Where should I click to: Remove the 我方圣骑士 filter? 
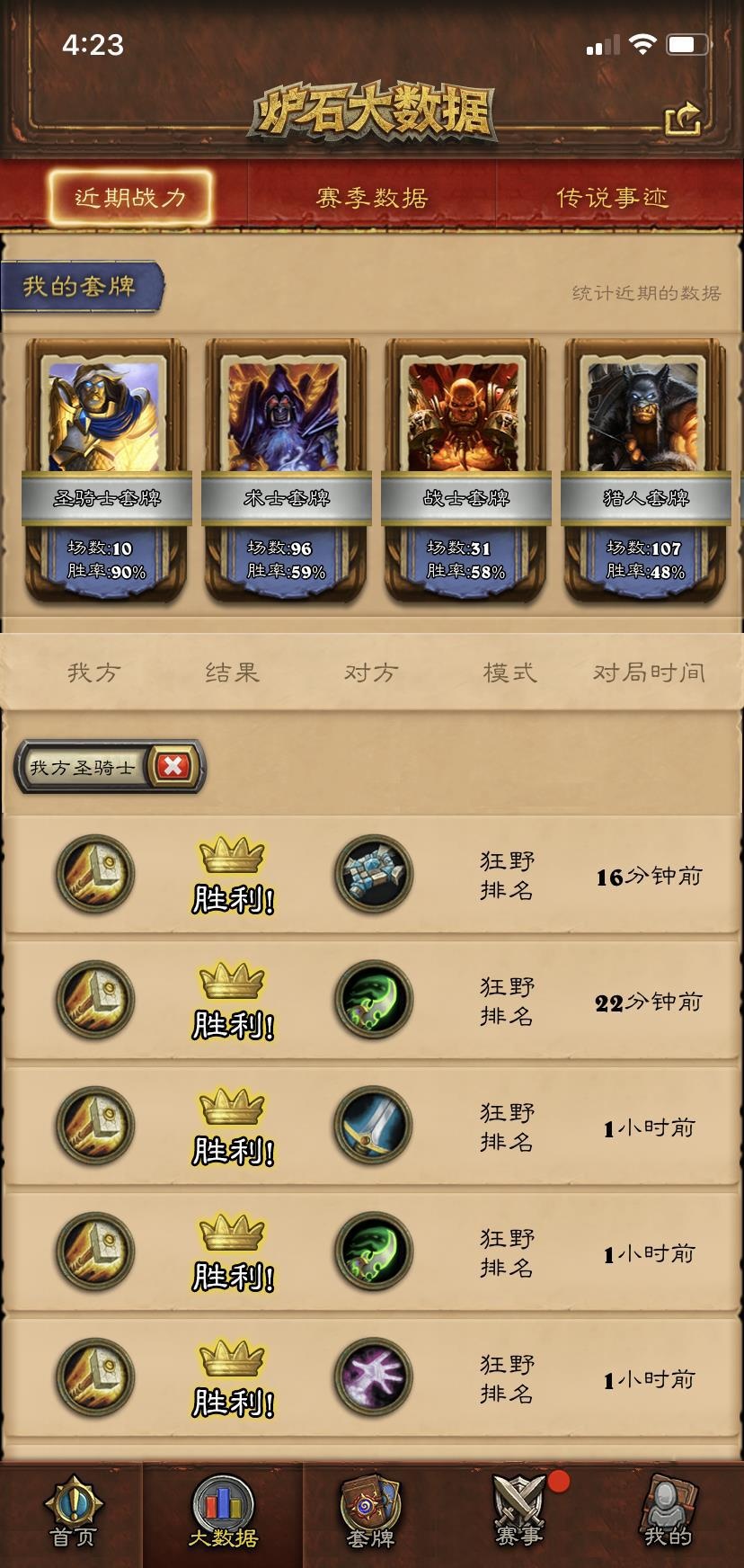click(173, 766)
